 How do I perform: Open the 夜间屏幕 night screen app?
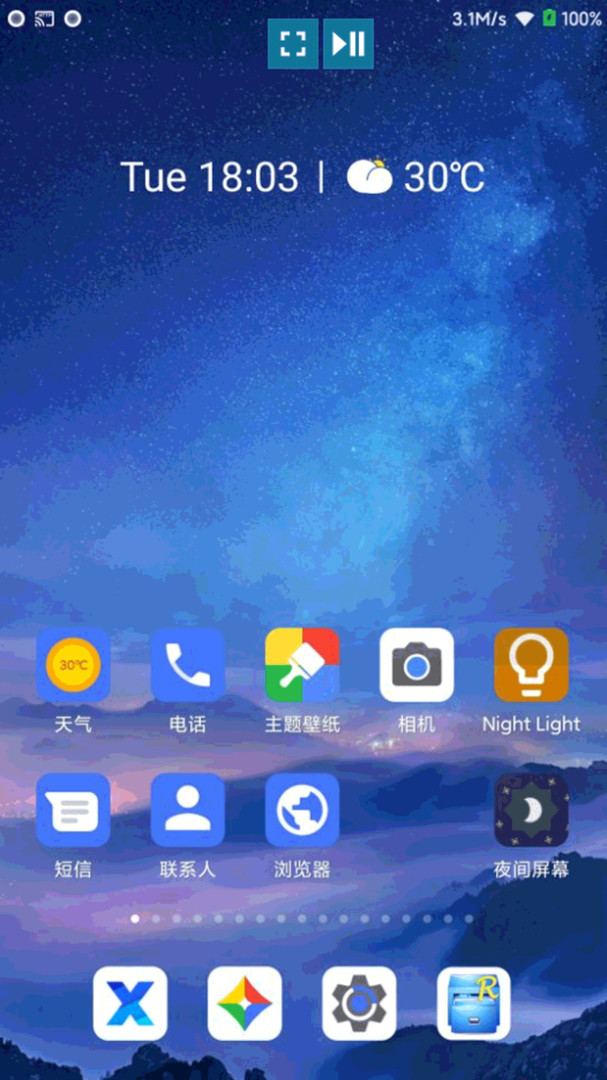(x=531, y=810)
